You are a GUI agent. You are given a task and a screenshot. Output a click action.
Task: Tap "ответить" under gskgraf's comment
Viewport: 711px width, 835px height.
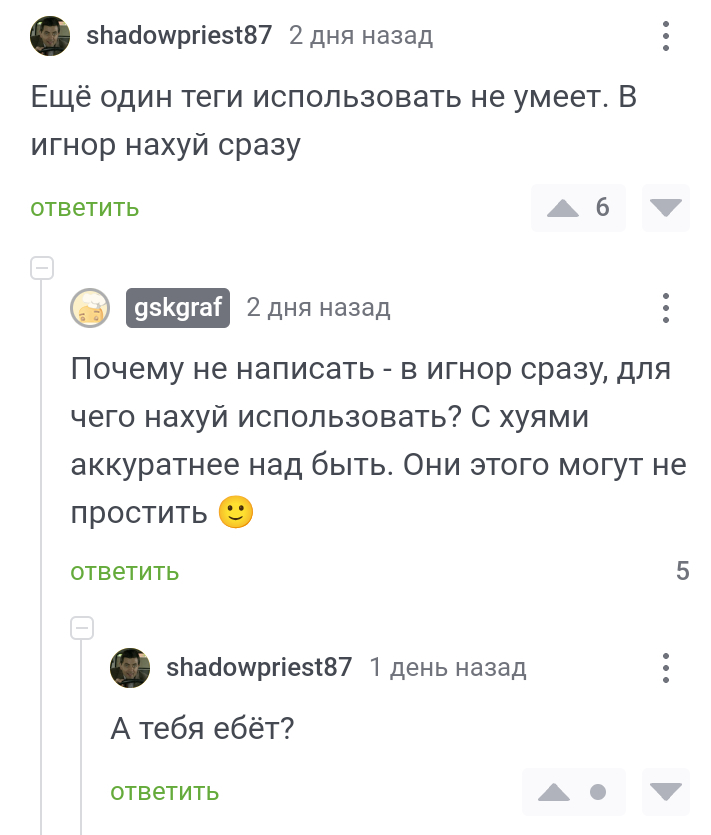pos(125,572)
